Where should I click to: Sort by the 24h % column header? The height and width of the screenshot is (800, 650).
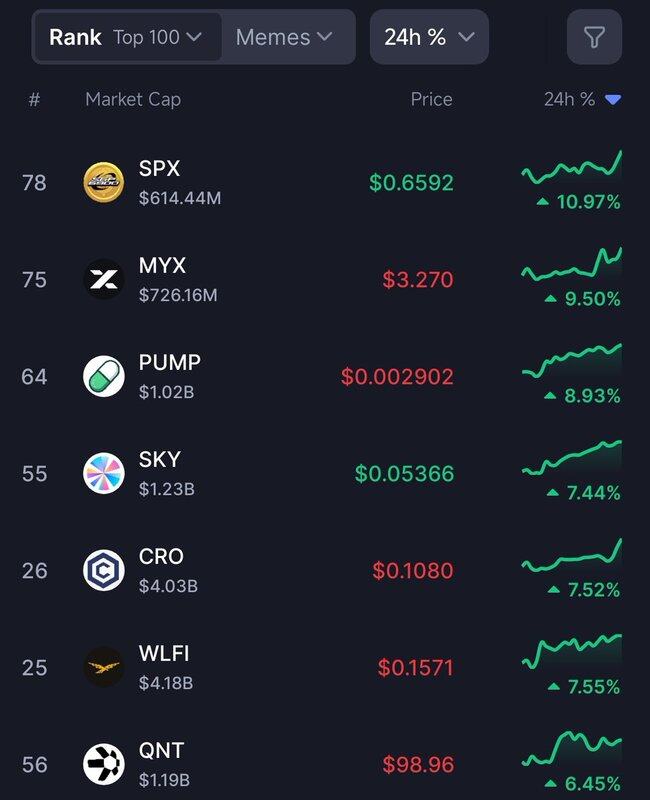tap(581, 99)
